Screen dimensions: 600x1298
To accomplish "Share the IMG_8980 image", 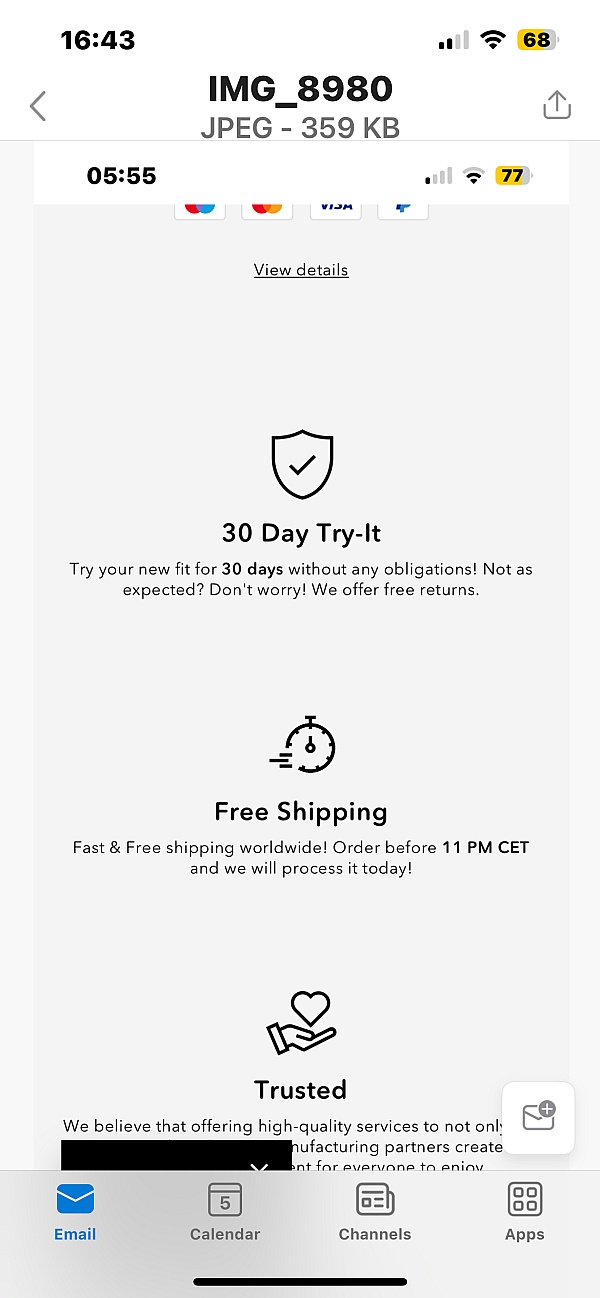I will 556,105.
